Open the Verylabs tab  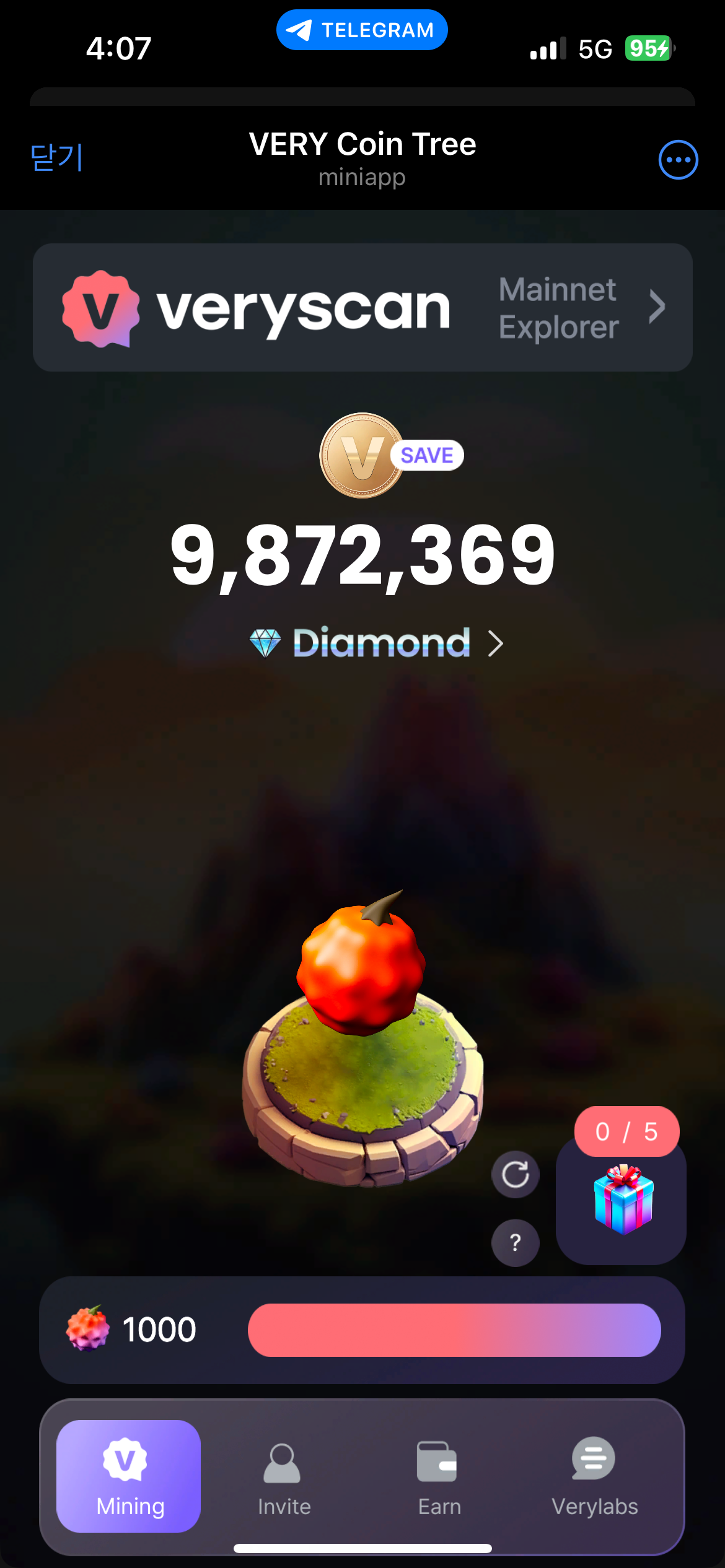[594, 1476]
